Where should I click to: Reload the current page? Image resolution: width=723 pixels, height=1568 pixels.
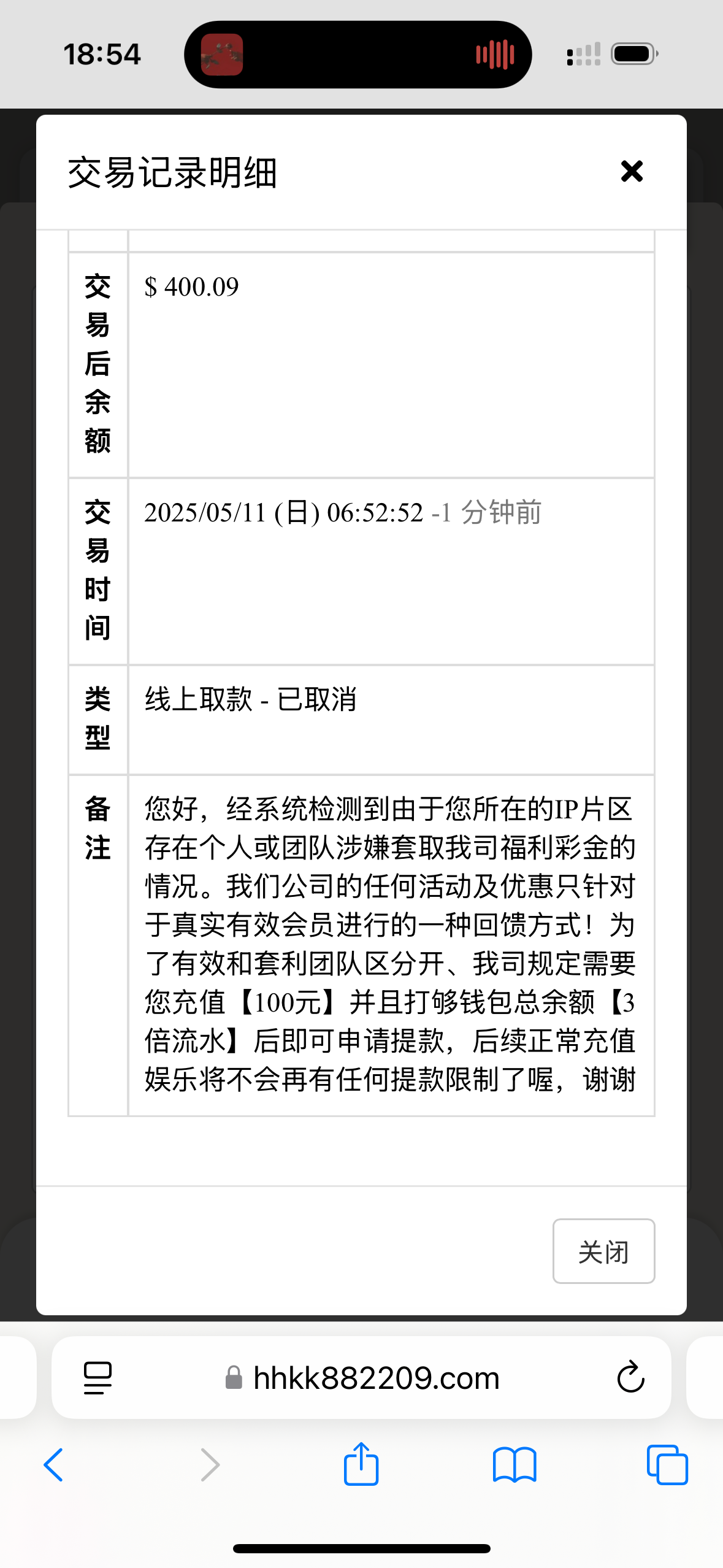630,1378
